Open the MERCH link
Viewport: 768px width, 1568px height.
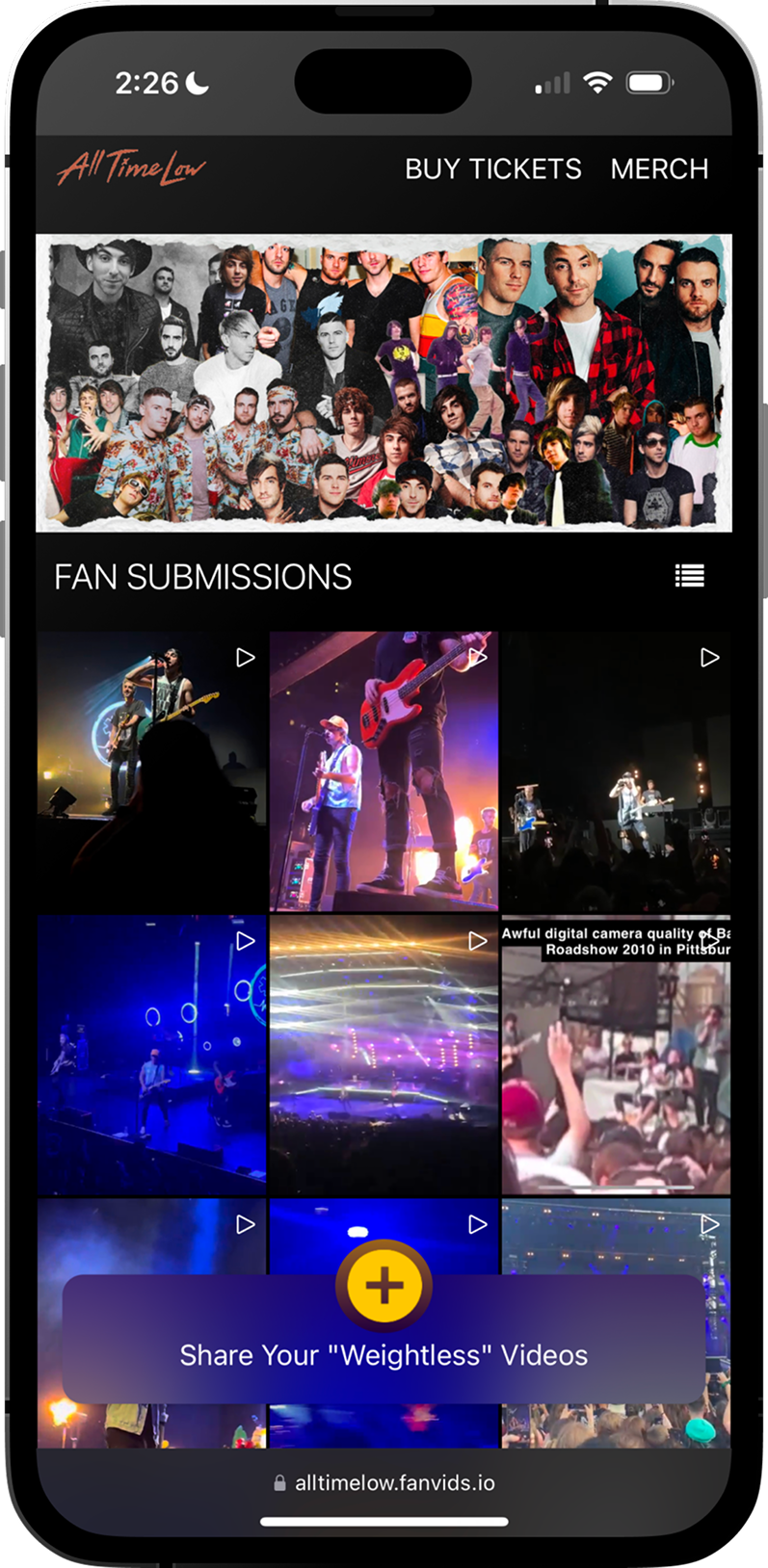(x=659, y=169)
